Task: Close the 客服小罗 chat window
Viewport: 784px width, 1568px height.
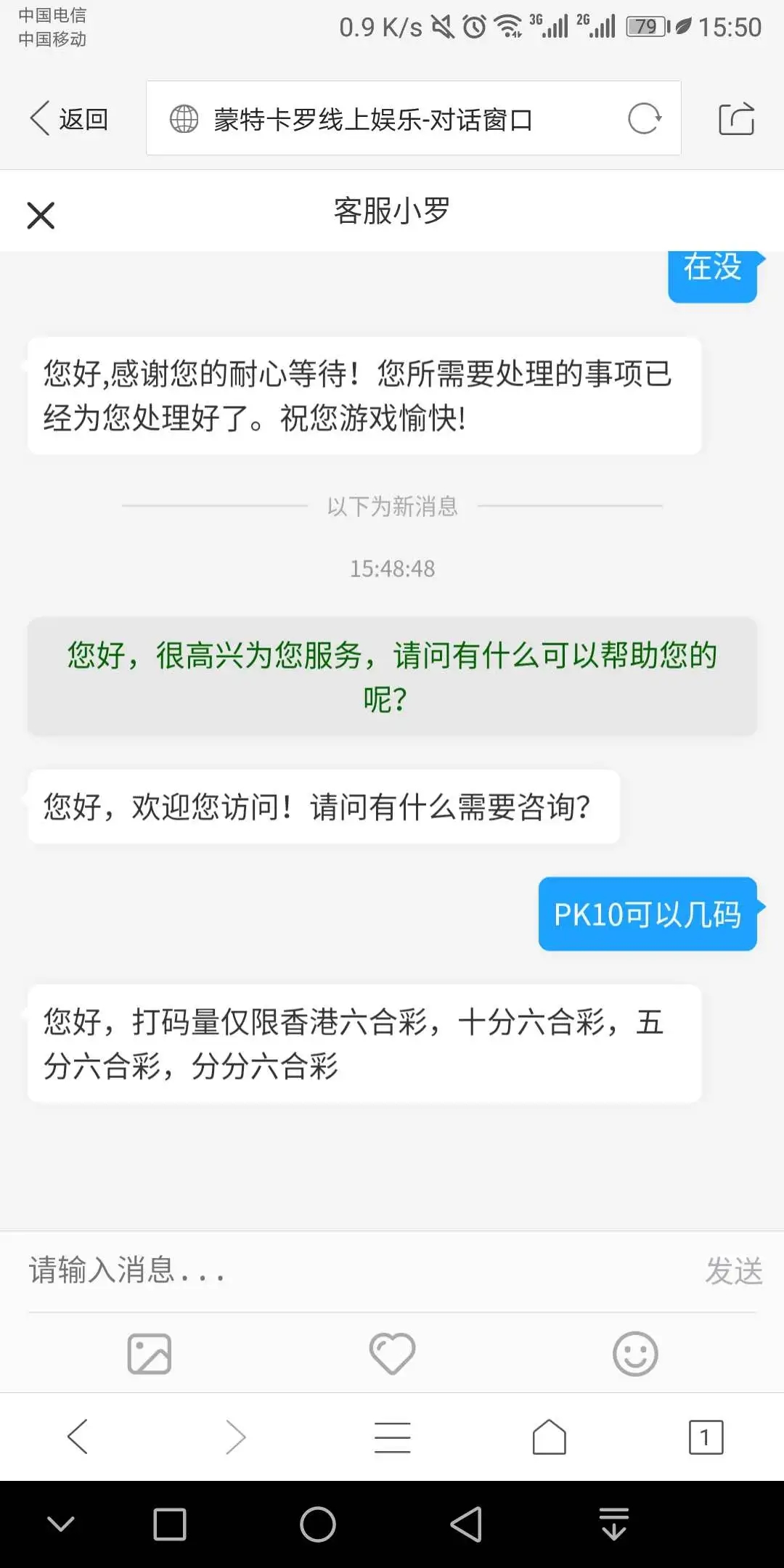Action: pyautogui.click(x=40, y=215)
